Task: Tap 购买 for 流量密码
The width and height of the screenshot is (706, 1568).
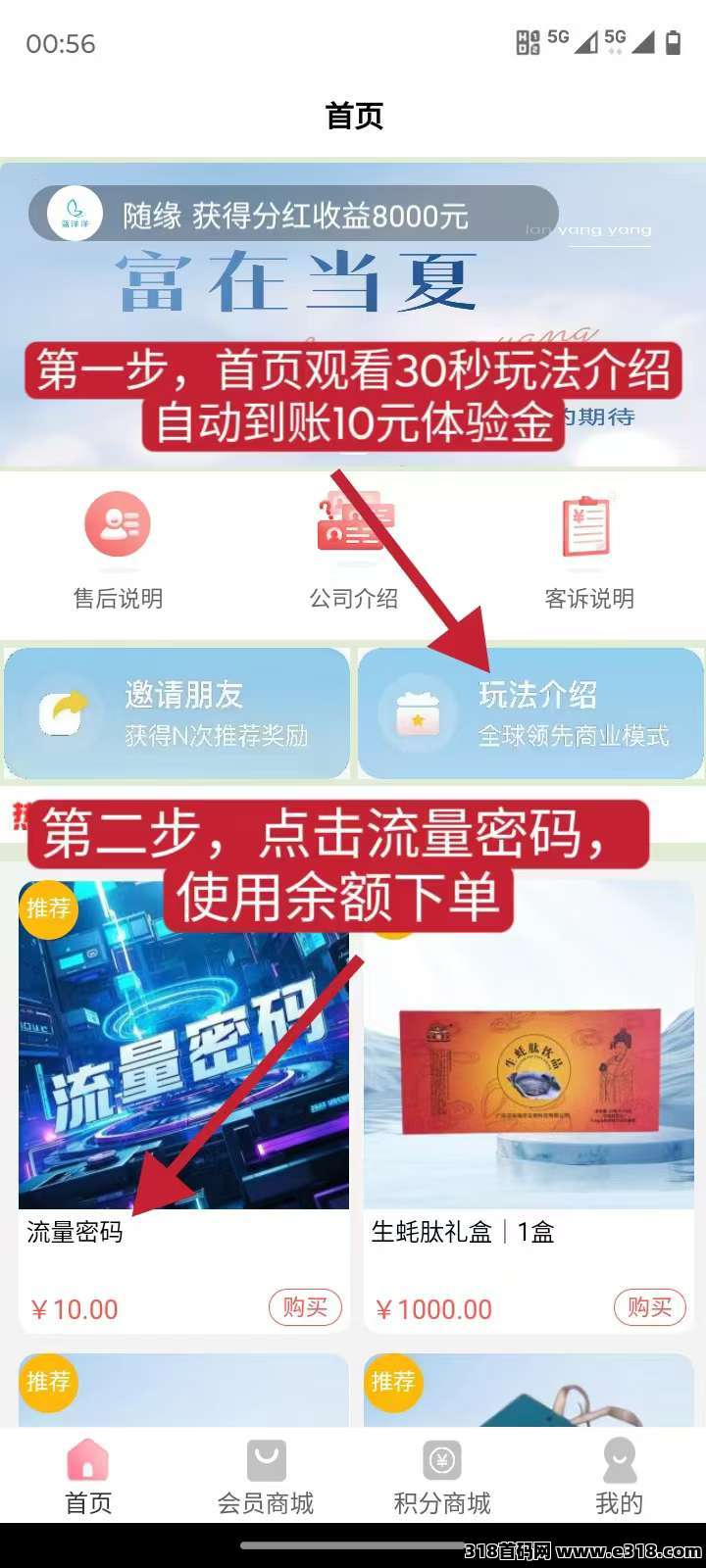Action: (305, 1307)
